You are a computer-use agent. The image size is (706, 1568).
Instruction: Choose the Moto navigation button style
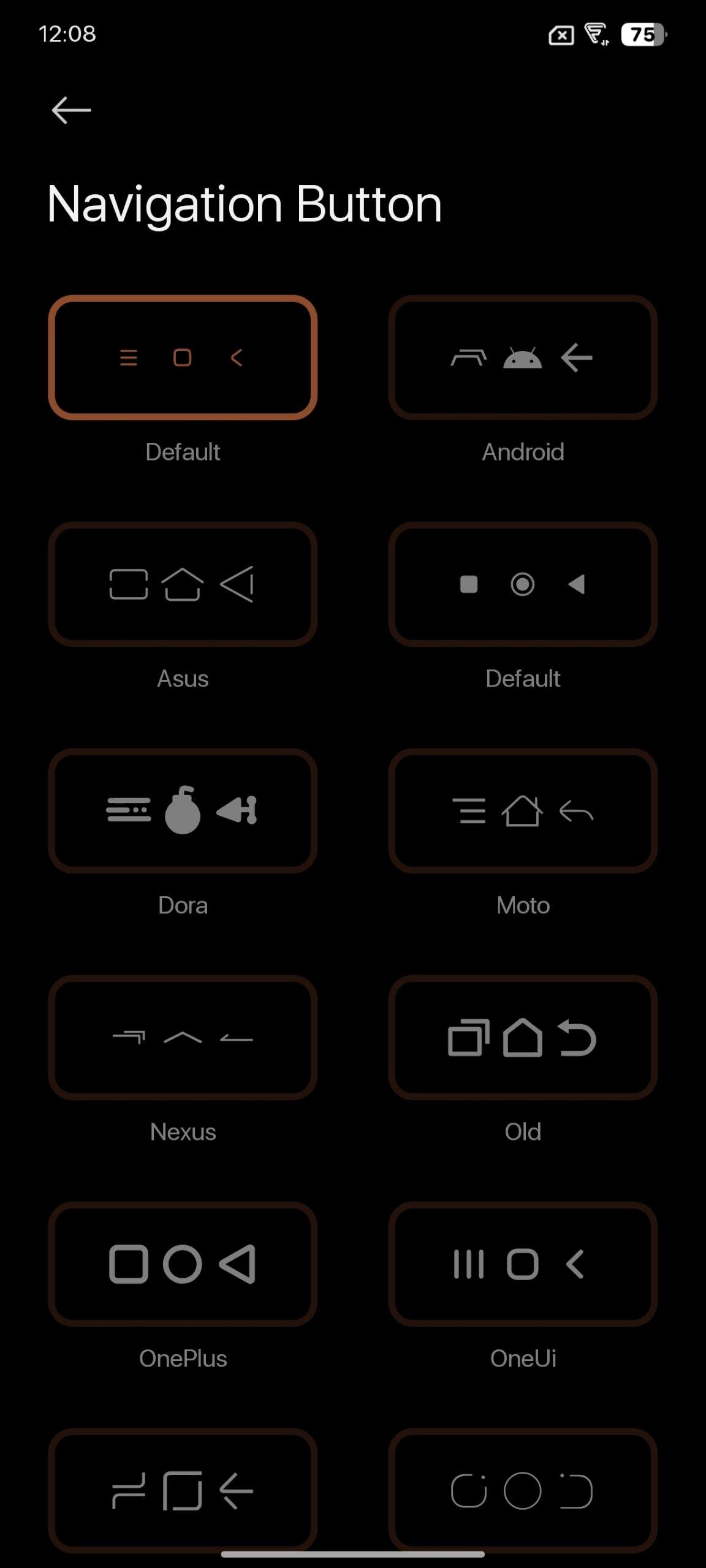(x=523, y=811)
